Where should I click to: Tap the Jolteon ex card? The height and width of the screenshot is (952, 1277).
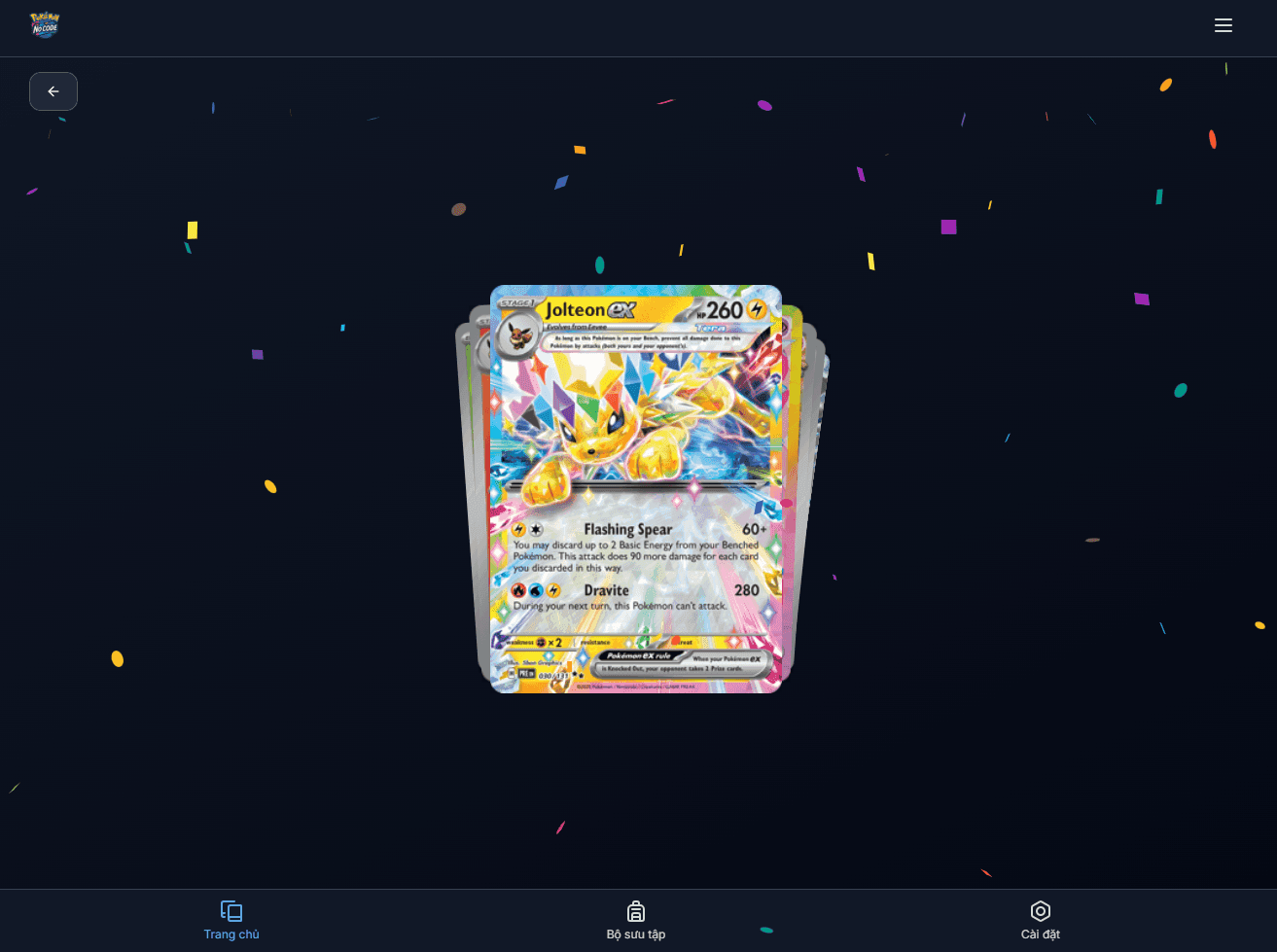point(636,488)
